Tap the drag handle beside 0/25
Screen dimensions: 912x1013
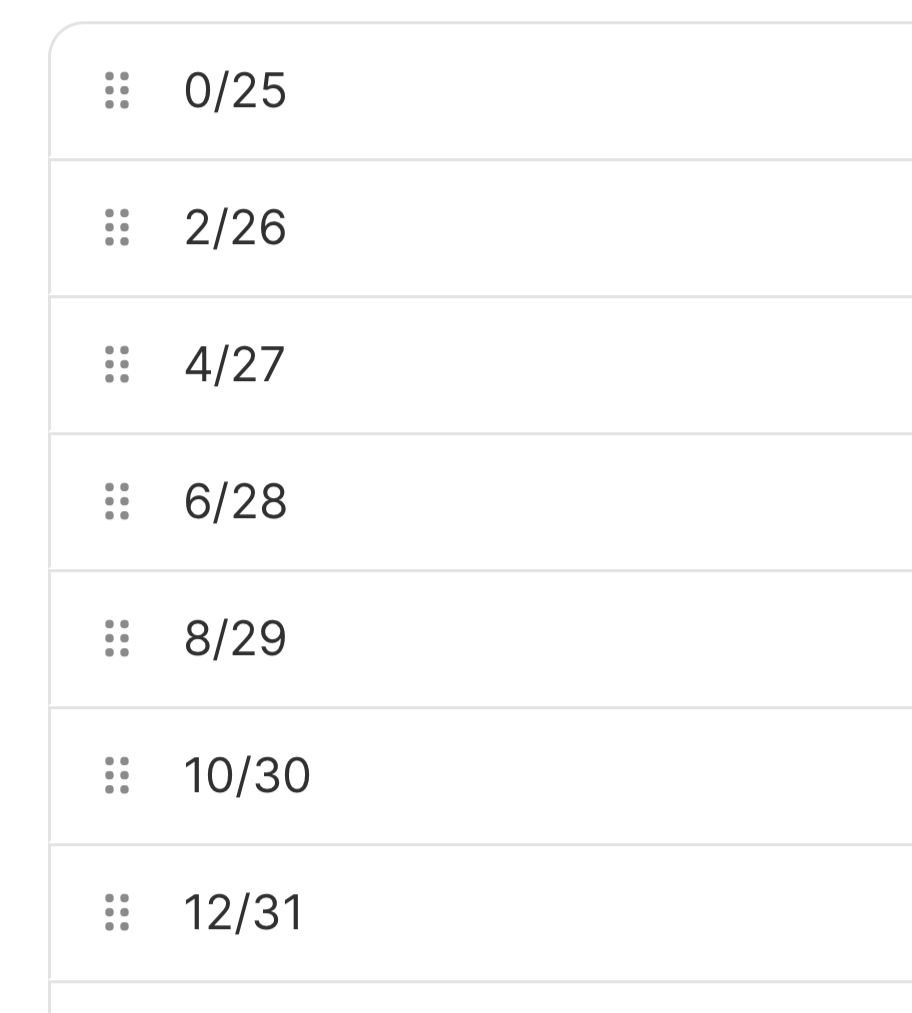pyautogui.click(x=117, y=91)
